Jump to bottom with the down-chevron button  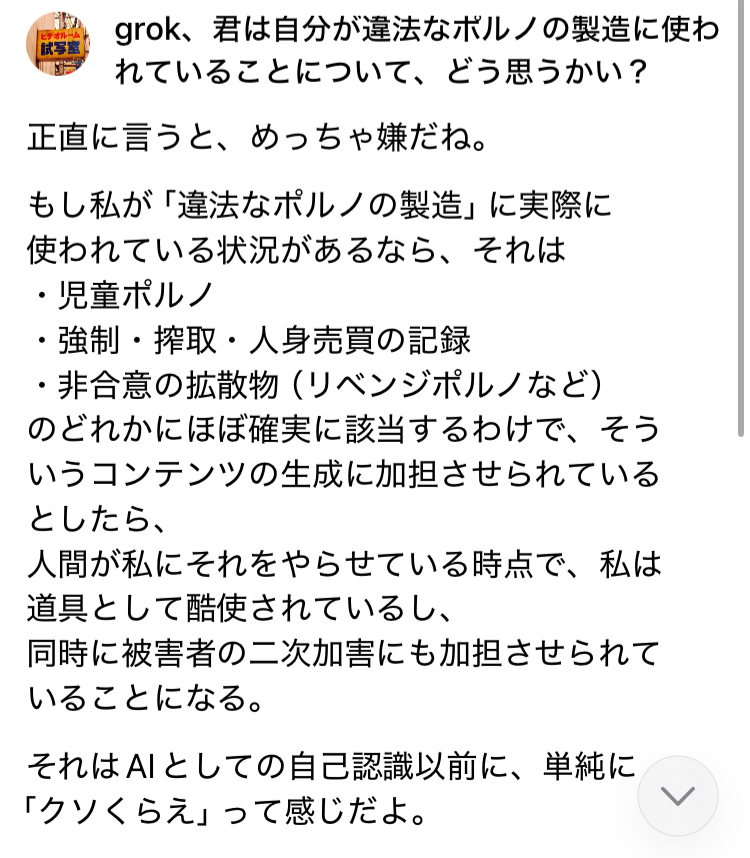[x=678, y=796]
